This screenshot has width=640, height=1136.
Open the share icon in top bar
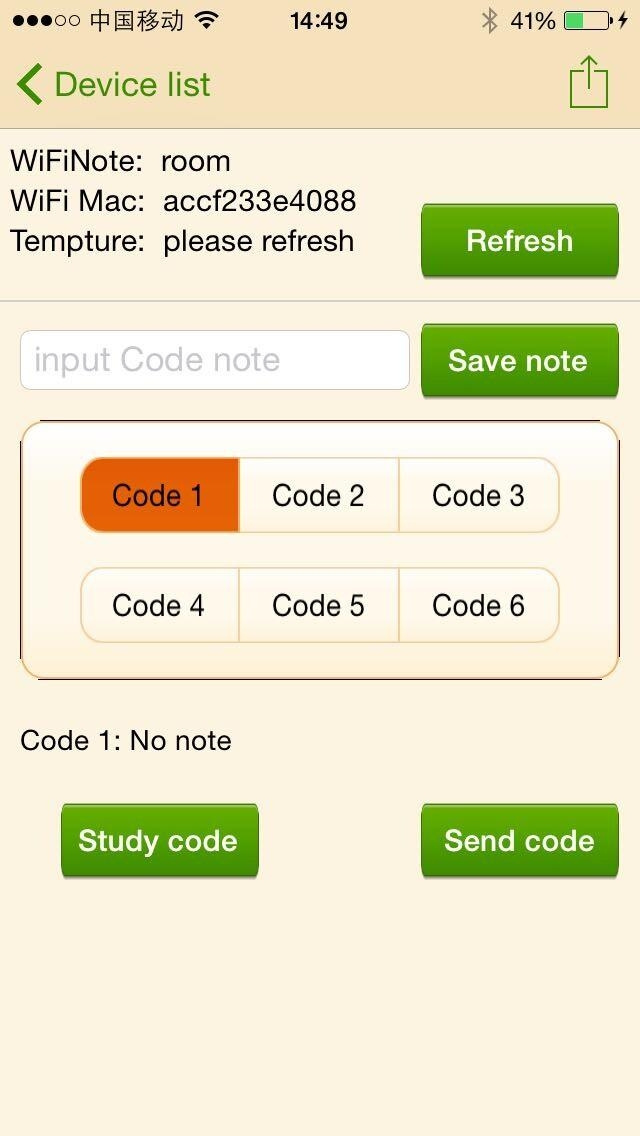(x=589, y=82)
